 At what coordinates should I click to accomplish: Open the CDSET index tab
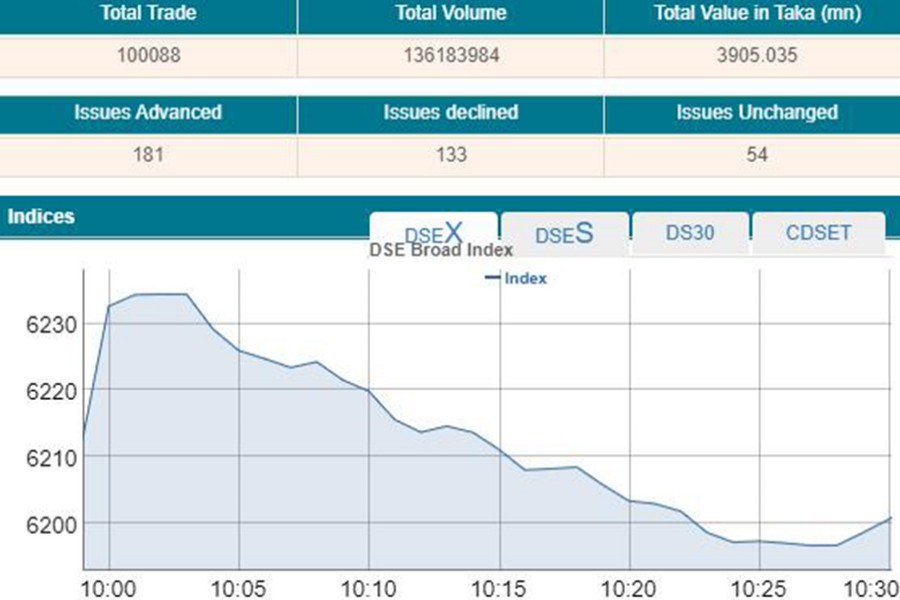tap(818, 233)
